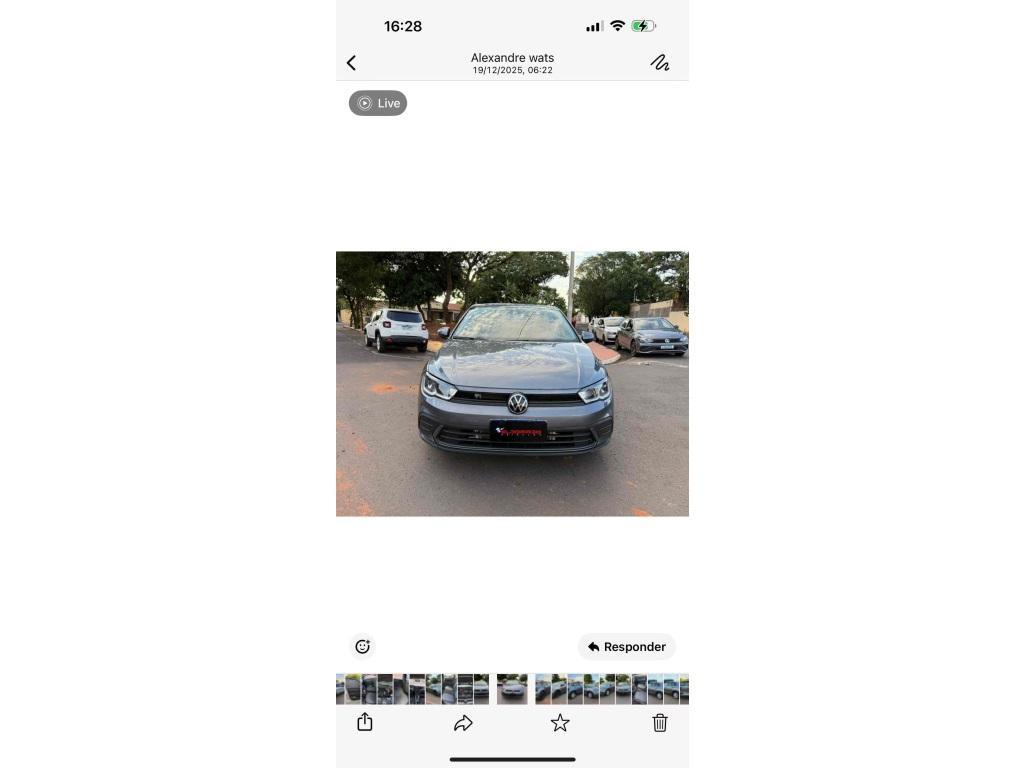Tap Responder to reply to this photo

coord(627,646)
